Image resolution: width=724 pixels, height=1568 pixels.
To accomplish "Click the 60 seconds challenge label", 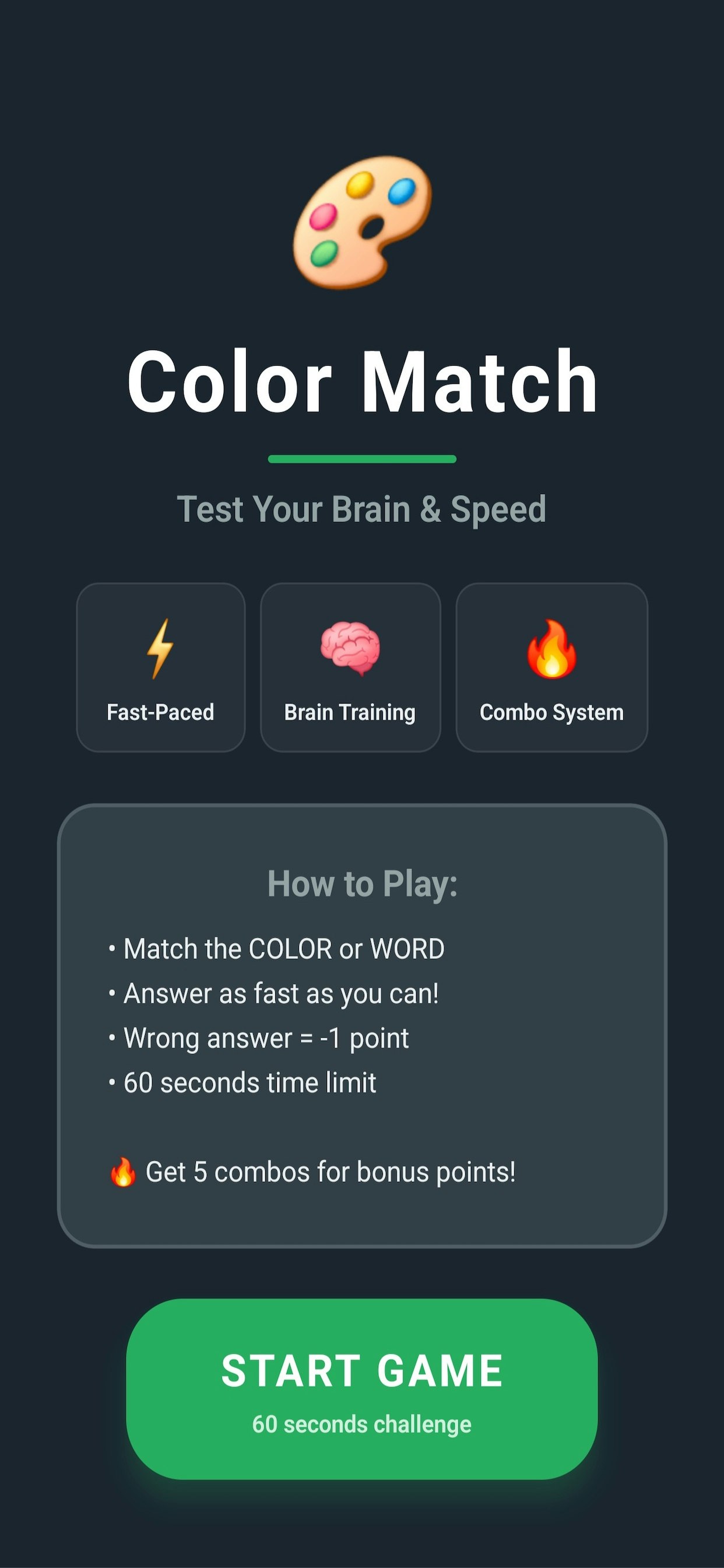I will click(x=361, y=1423).
